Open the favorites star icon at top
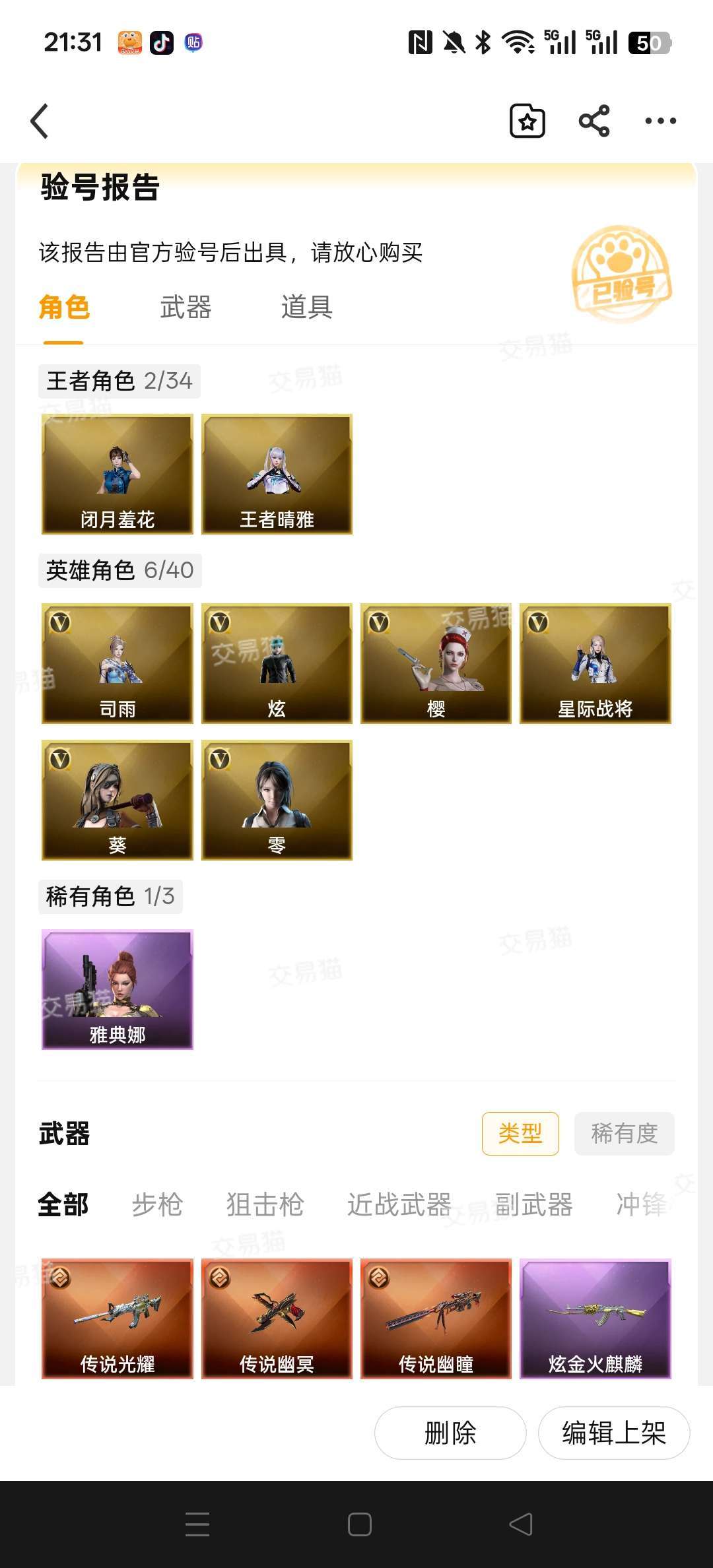This screenshot has width=713, height=1568. (x=527, y=120)
